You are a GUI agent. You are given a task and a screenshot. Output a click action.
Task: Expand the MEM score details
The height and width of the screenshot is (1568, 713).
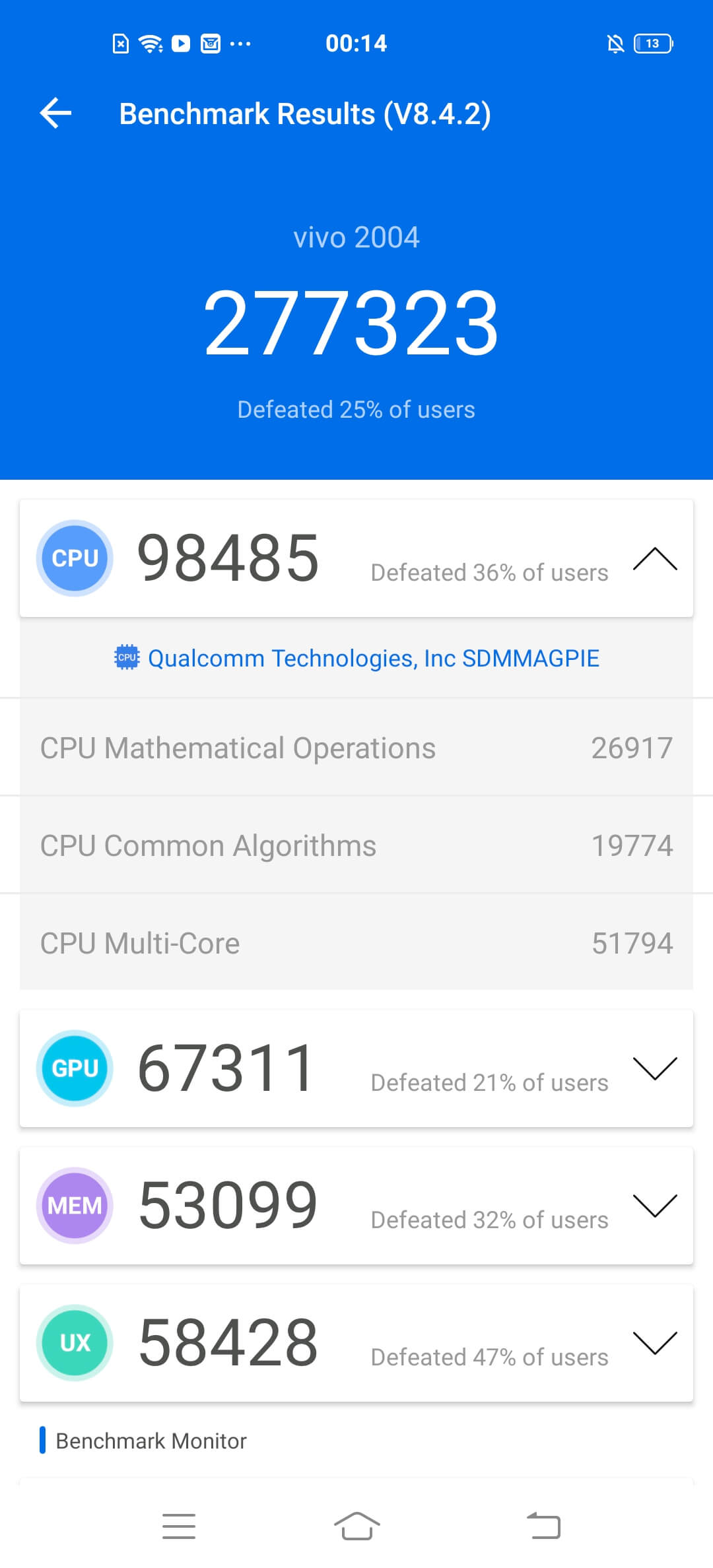(x=654, y=1206)
